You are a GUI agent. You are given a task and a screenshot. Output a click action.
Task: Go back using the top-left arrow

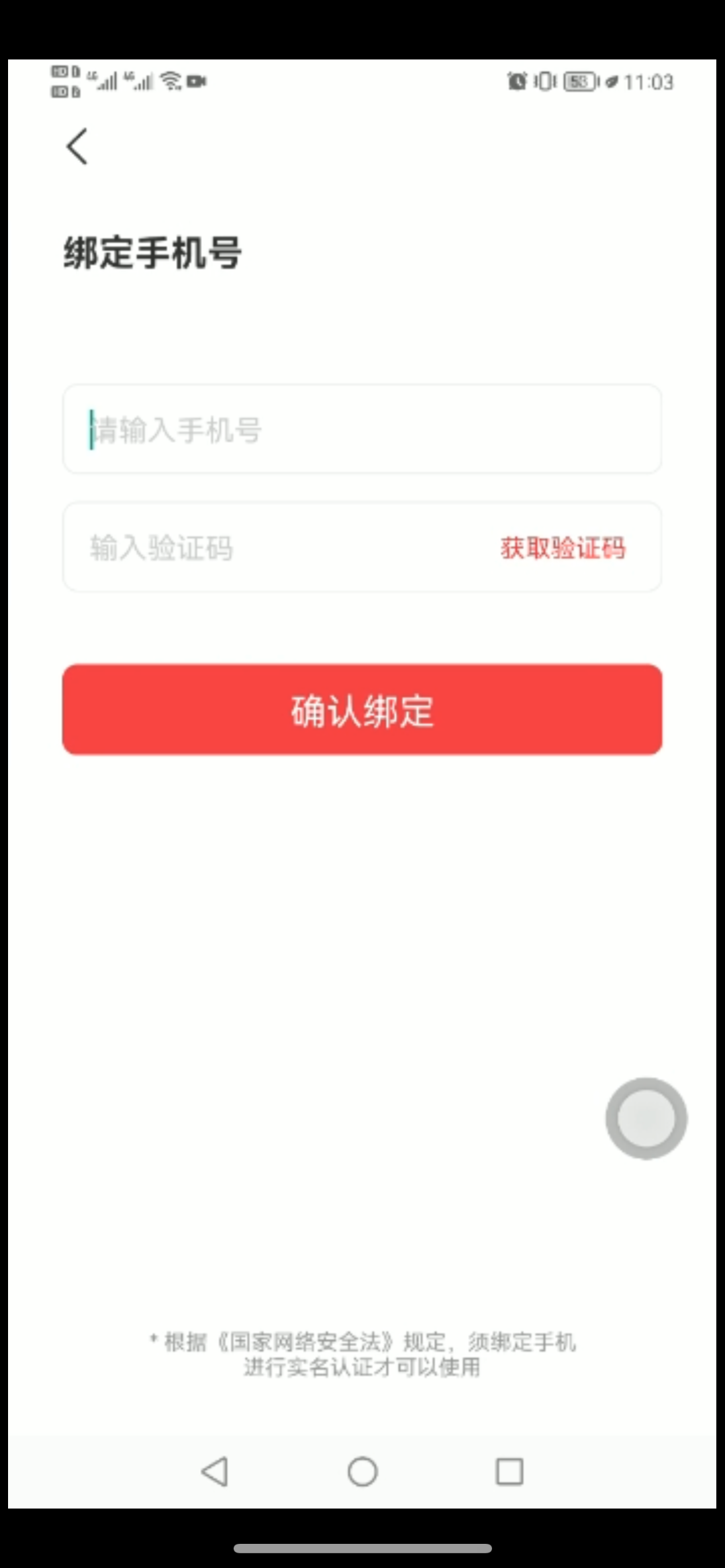coord(77,146)
